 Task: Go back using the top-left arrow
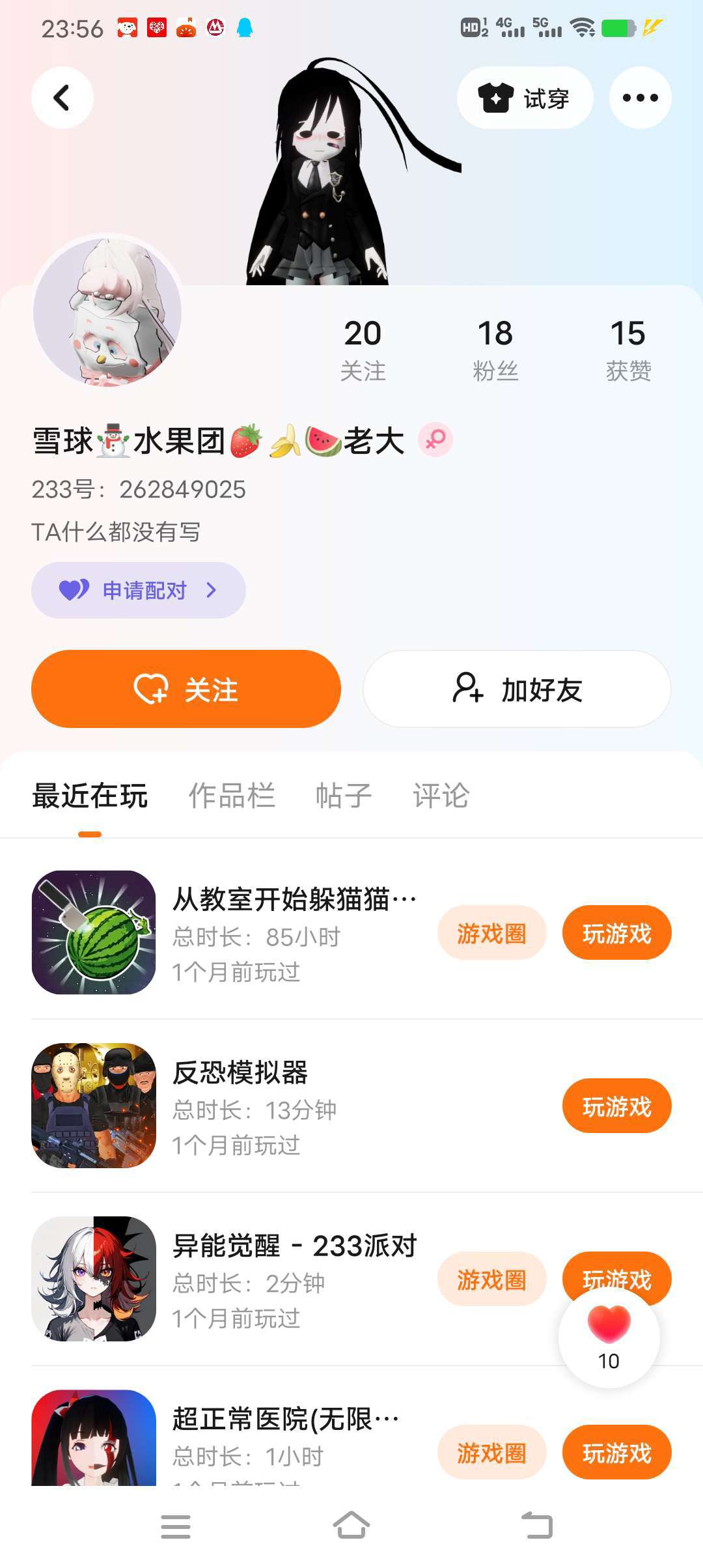(62, 98)
